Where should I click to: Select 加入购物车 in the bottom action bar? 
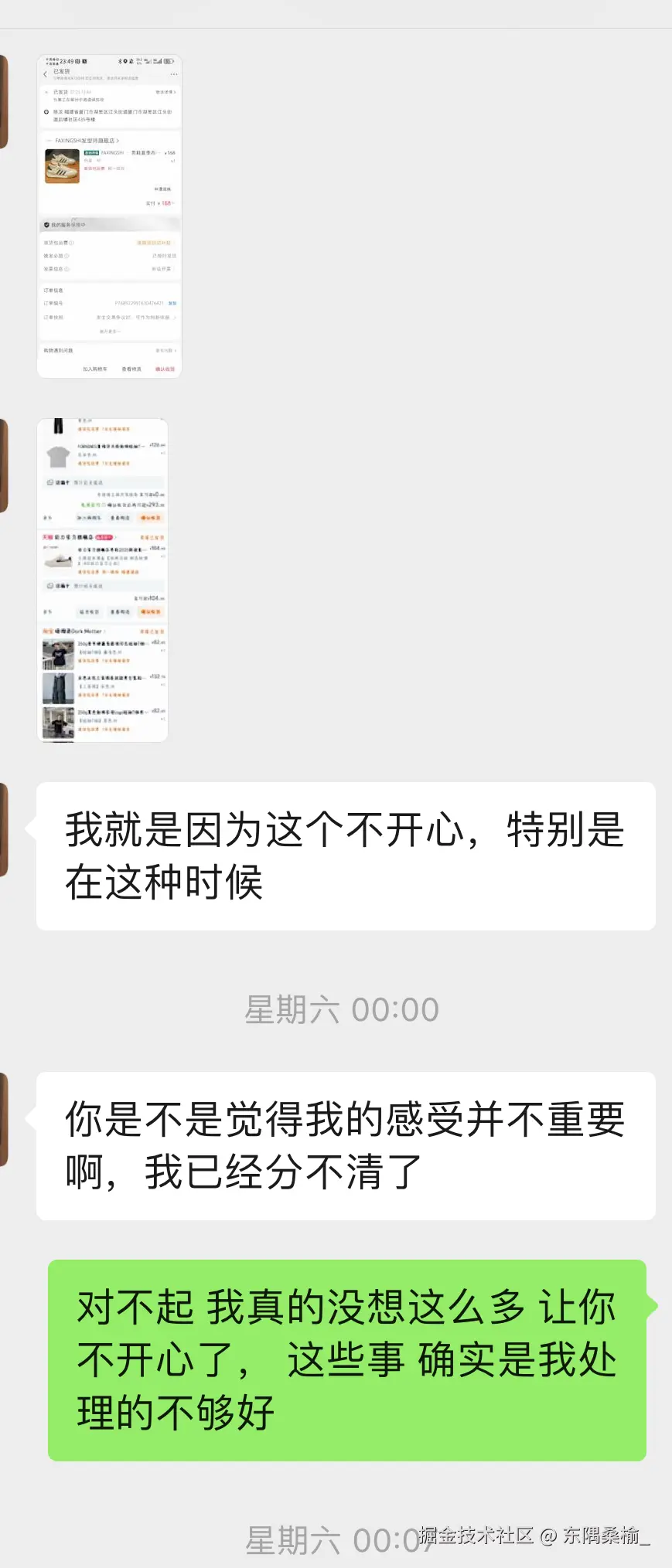[x=95, y=369]
